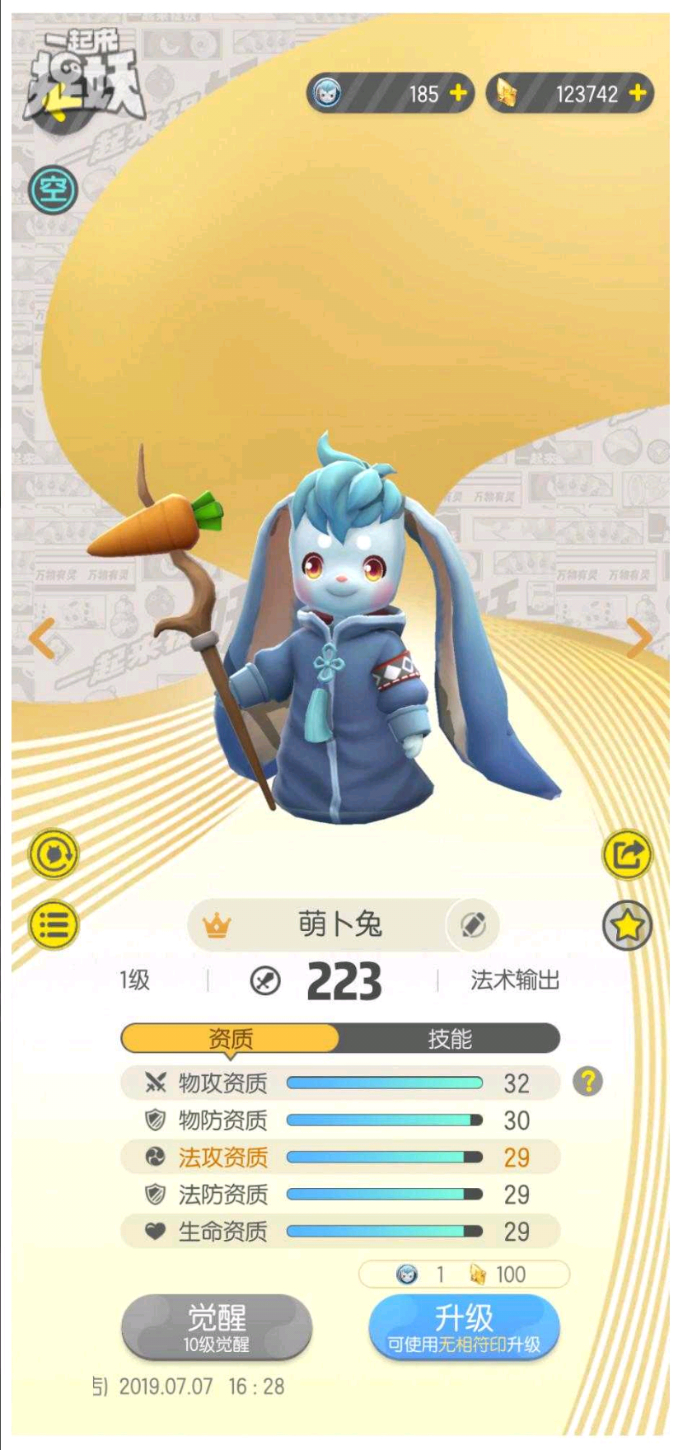The height and width of the screenshot is (1450, 678).
Task: Add more gold with the plus next to 123742
Action: pos(636,93)
